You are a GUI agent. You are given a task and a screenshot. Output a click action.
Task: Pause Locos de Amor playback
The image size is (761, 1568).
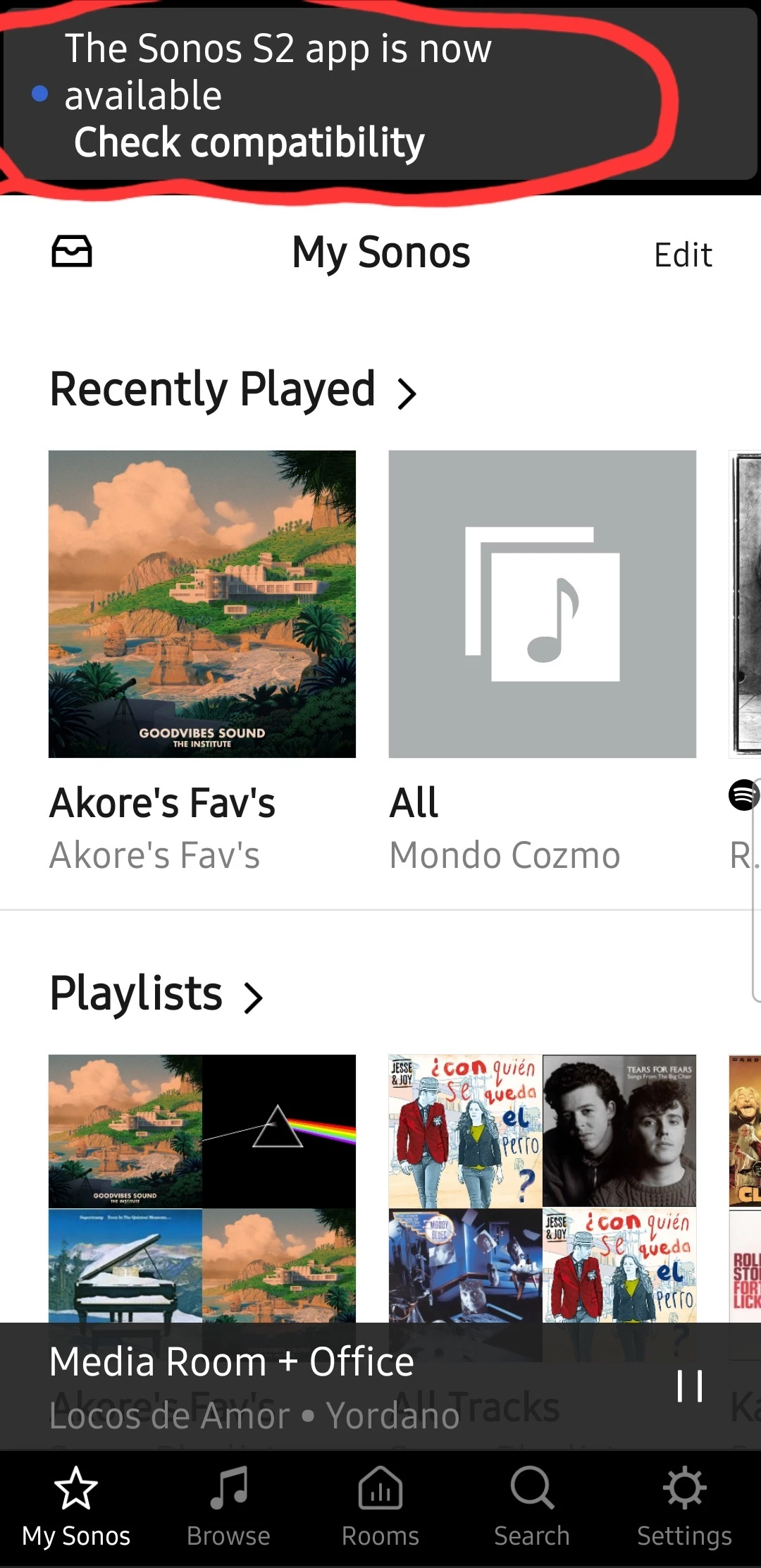click(x=689, y=1386)
